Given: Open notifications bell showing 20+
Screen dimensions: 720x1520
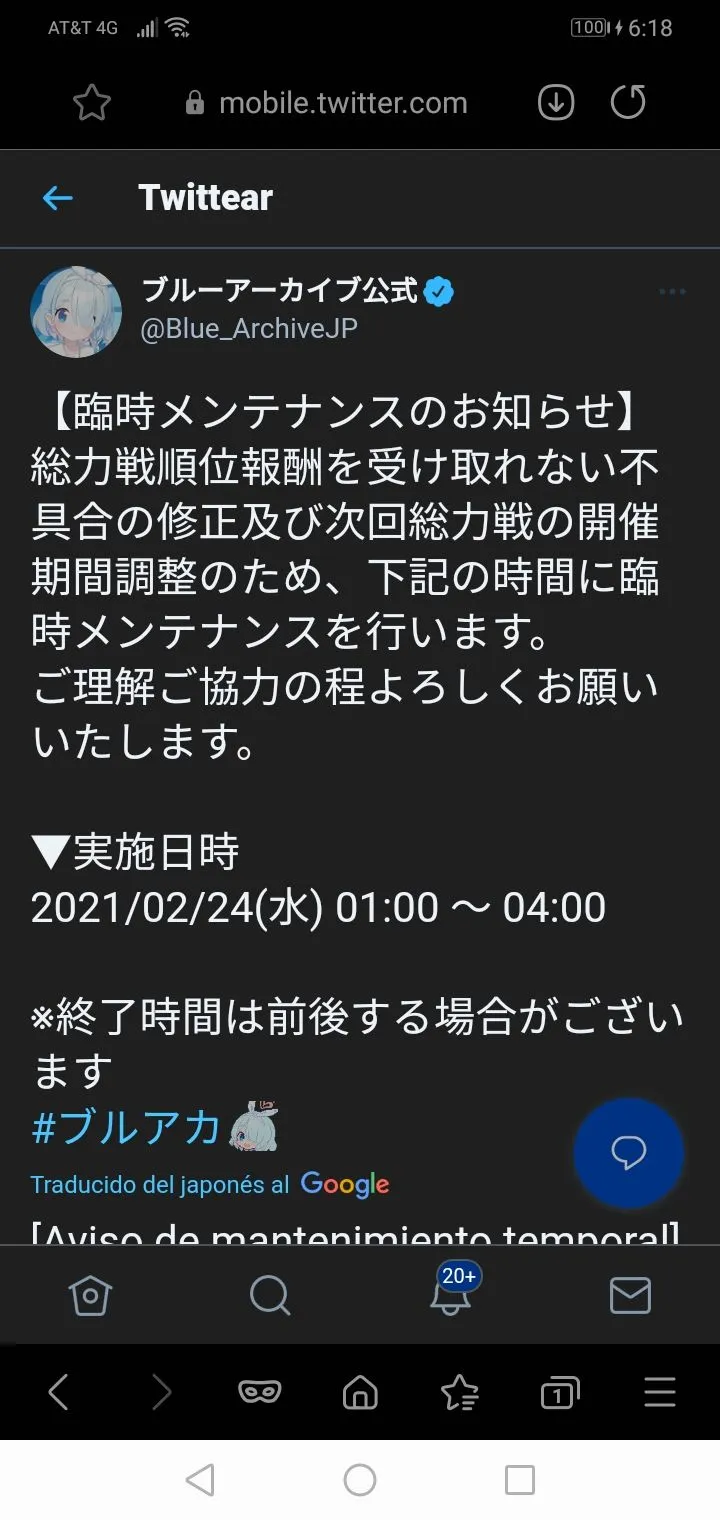Looking at the screenshot, I should [x=450, y=1294].
